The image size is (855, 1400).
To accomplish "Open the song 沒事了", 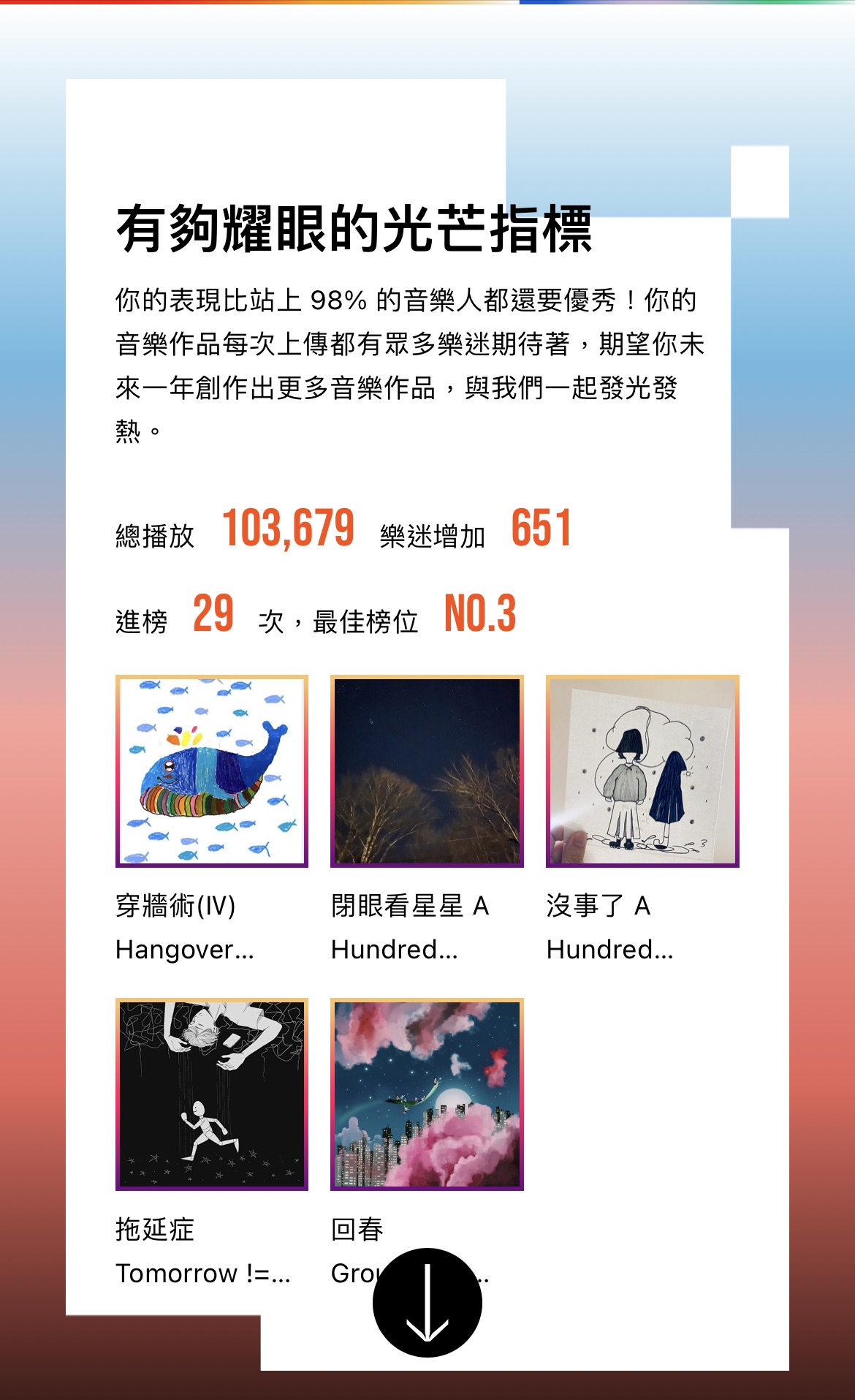I will click(642, 771).
